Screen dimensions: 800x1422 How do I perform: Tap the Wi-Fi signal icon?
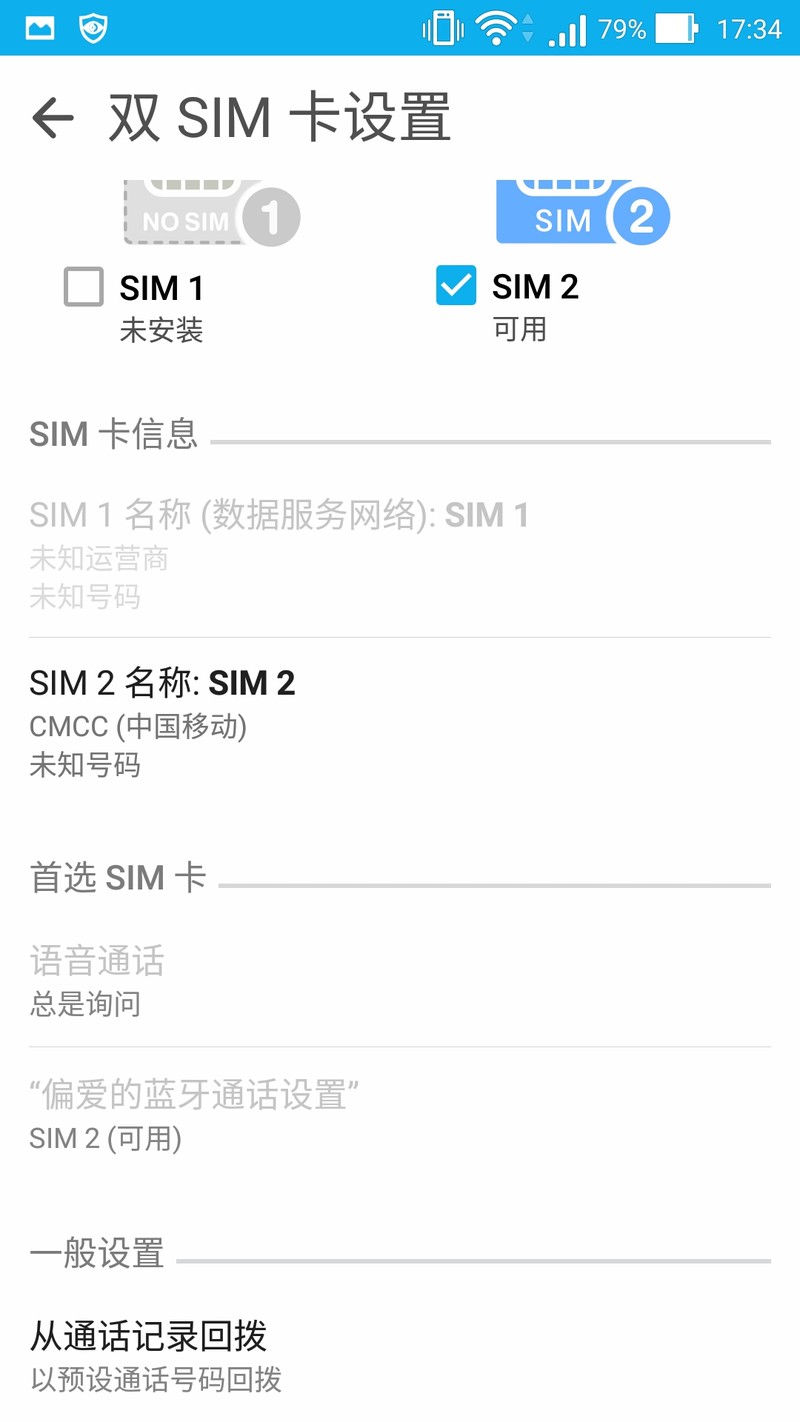tap(495, 27)
